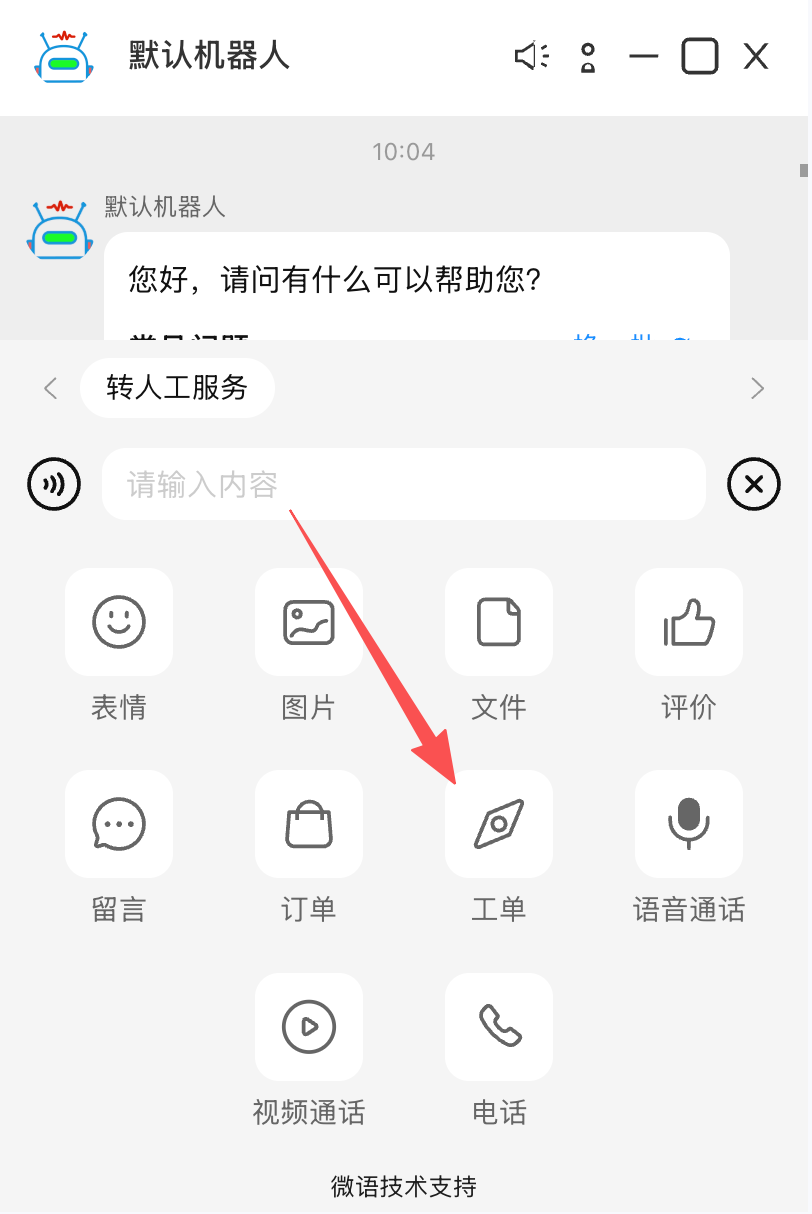Start a 视频通话 video call

point(309,1027)
